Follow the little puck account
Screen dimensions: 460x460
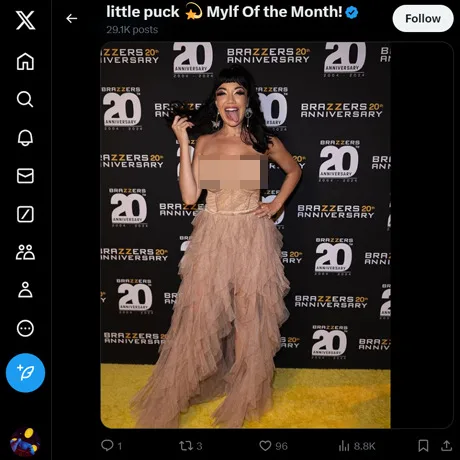[x=423, y=19]
